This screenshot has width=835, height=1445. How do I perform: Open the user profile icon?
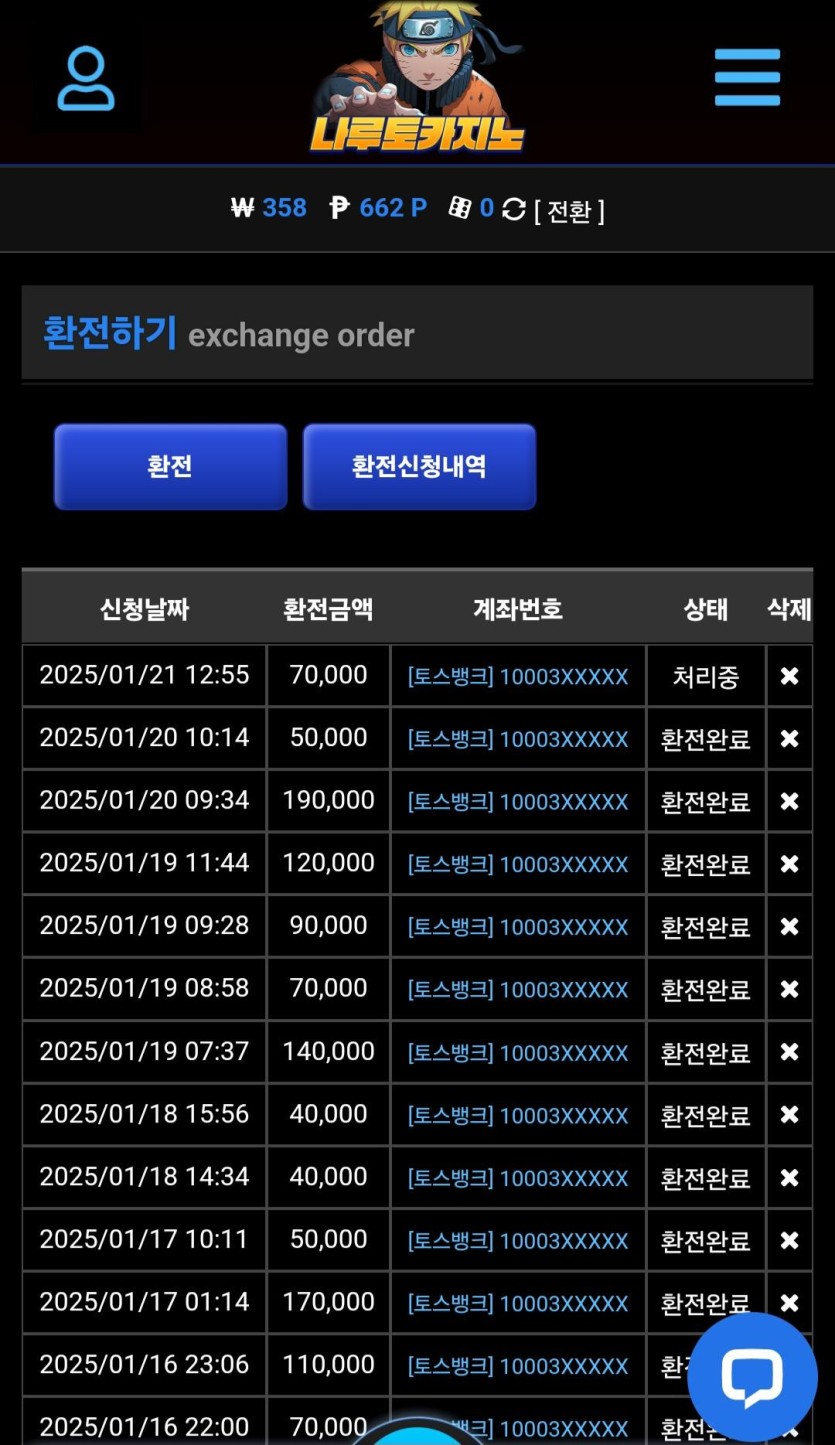[85, 78]
